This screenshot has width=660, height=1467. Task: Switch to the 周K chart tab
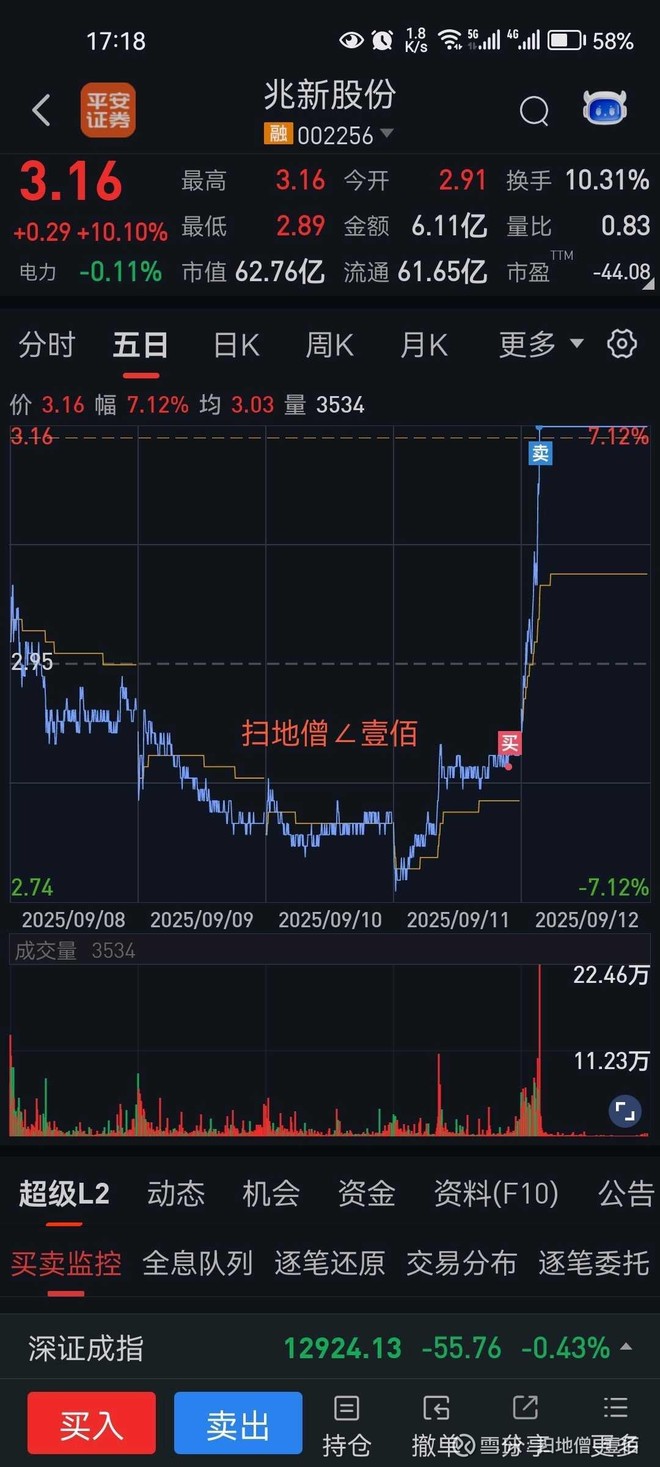point(330,345)
